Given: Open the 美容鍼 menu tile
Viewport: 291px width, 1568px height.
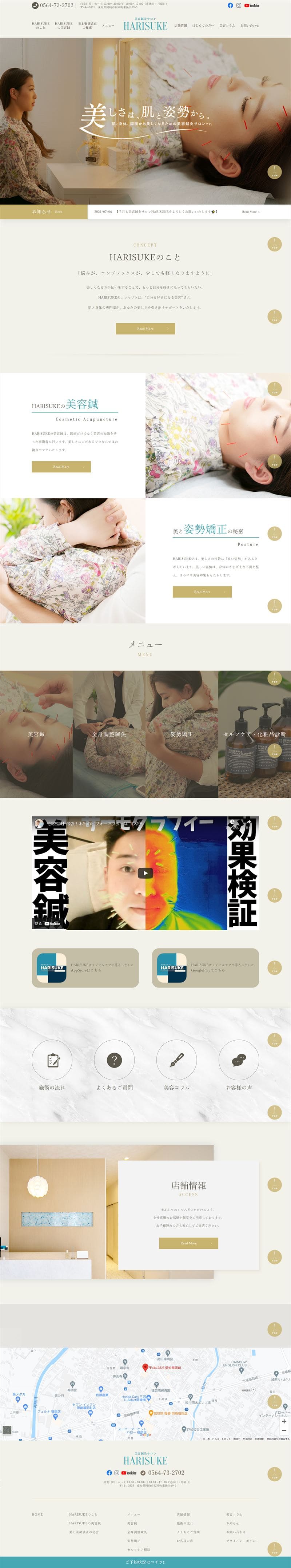Looking at the screenshot, I should 36,734.
